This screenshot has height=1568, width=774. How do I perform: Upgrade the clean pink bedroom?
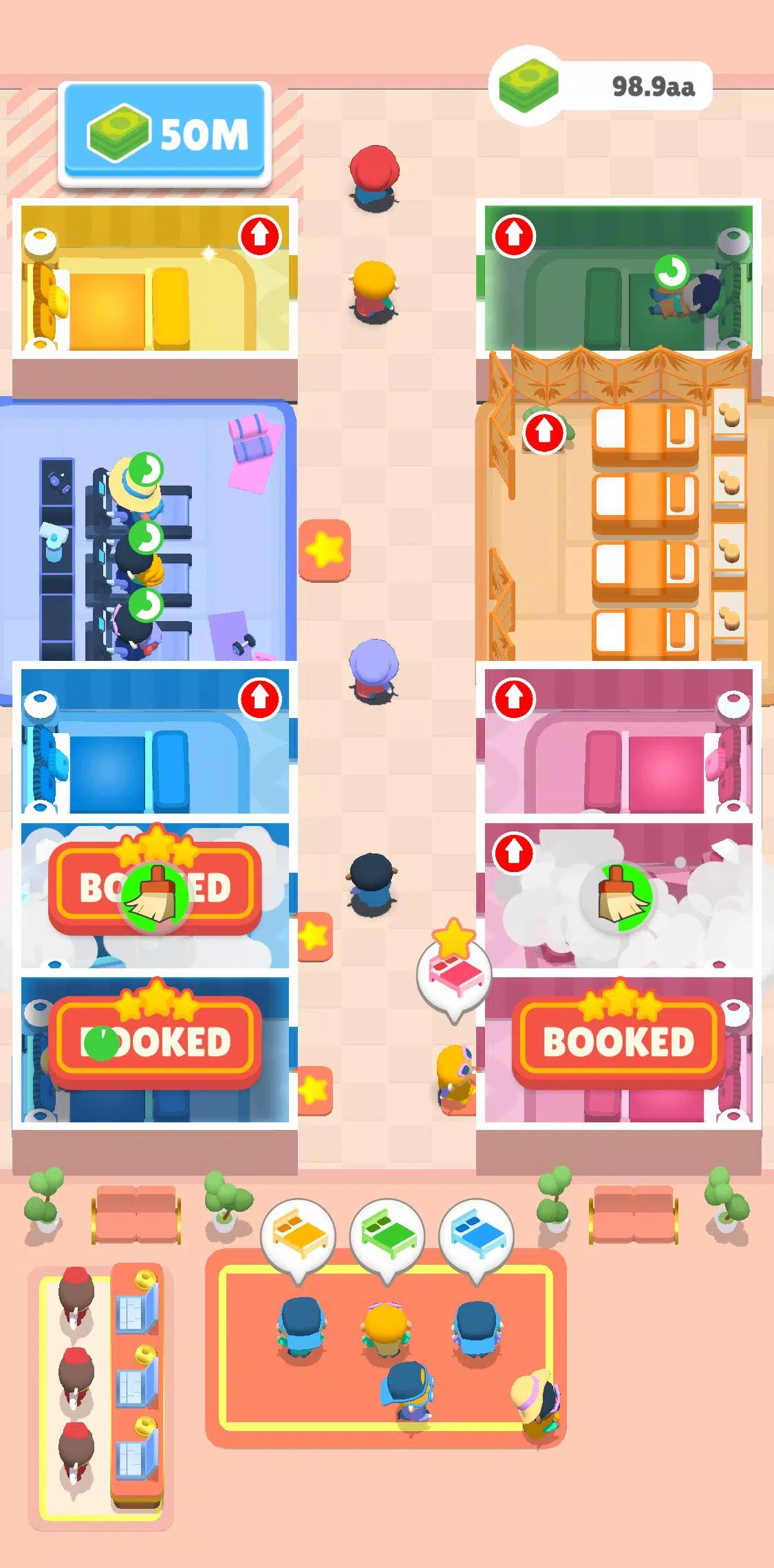(x=514, y=699)
